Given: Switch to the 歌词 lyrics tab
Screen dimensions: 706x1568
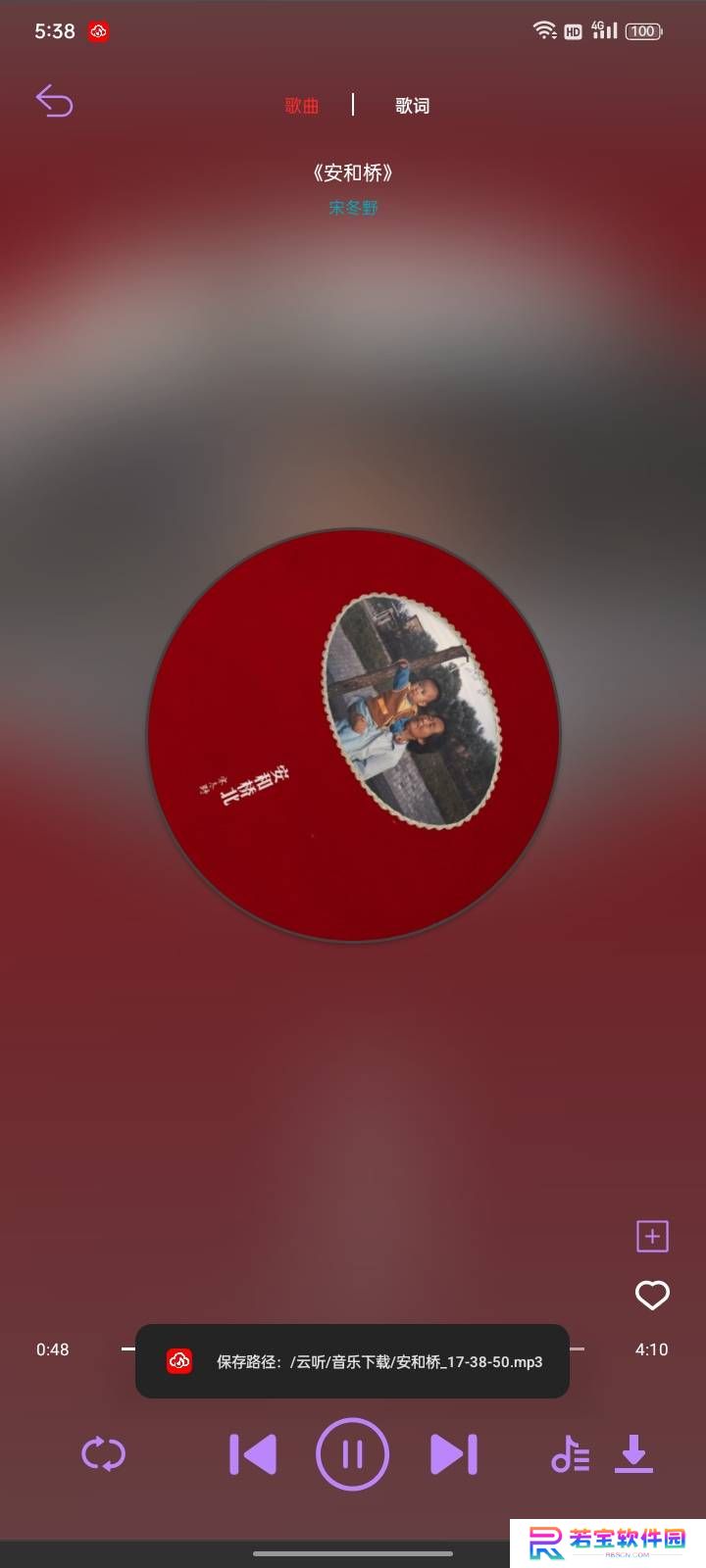Looking at the screenshot, I should click(x=412, y=106).
